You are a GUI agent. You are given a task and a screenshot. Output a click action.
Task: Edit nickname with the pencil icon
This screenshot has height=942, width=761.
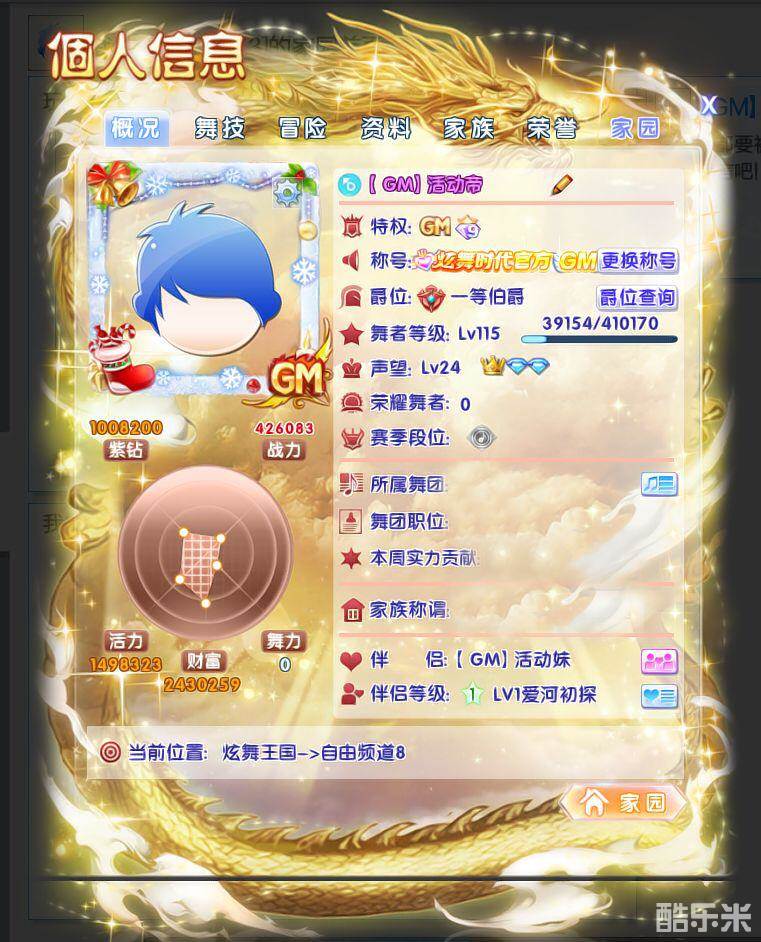tap(561, 184)
